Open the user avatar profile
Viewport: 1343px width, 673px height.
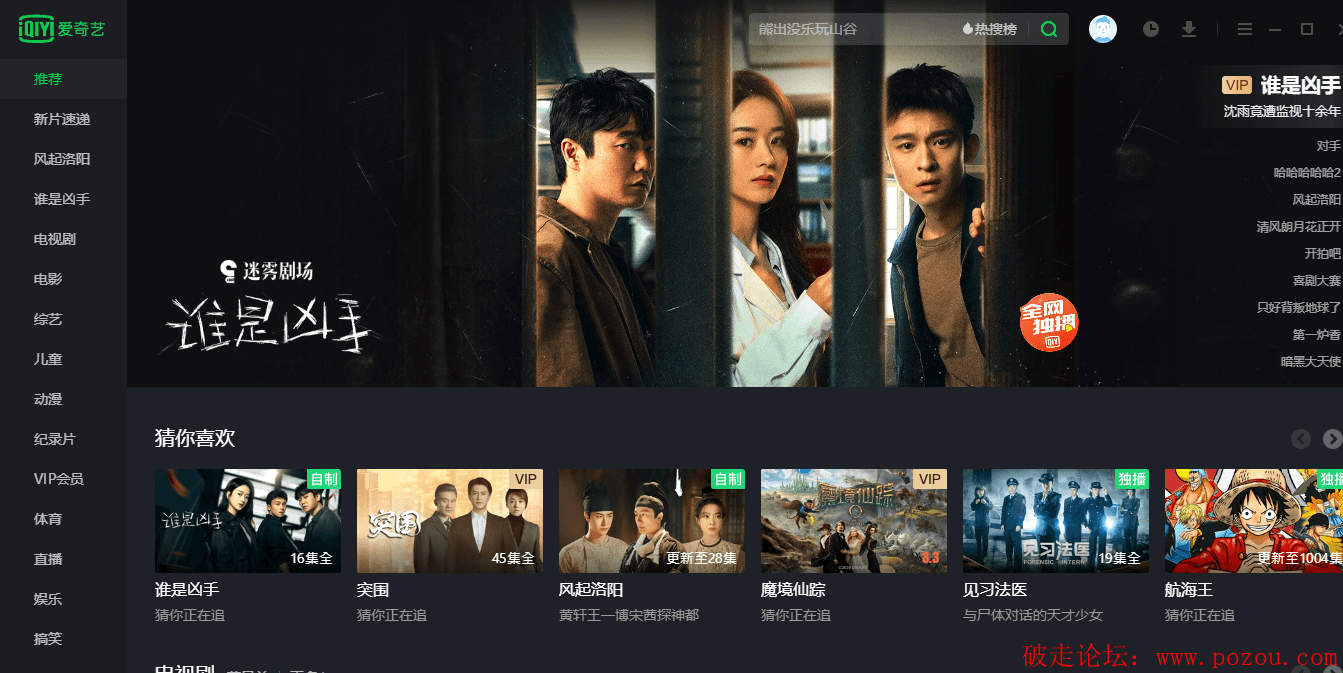(1102, 29)
